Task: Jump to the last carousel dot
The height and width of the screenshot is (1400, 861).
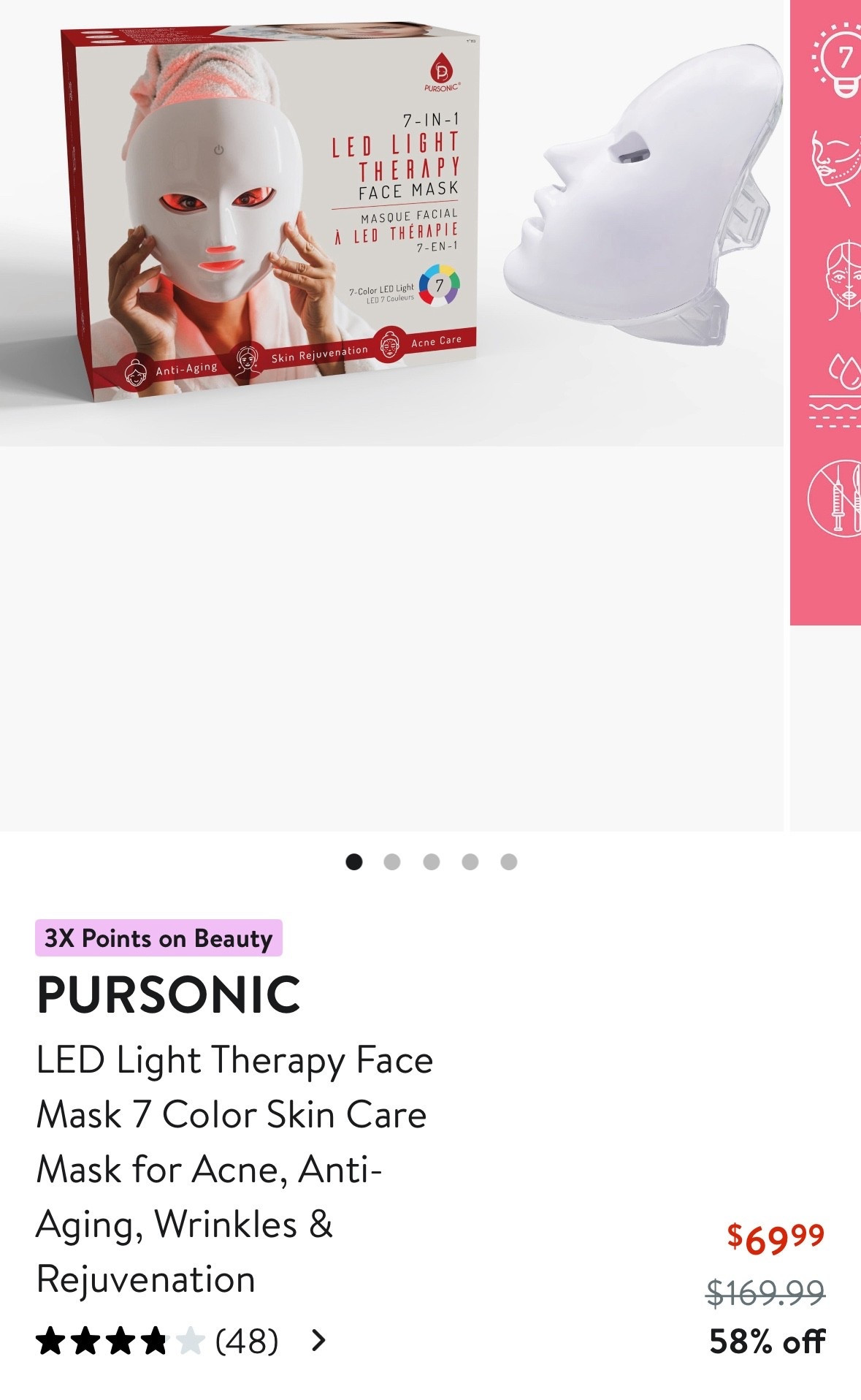Action: 508,863
